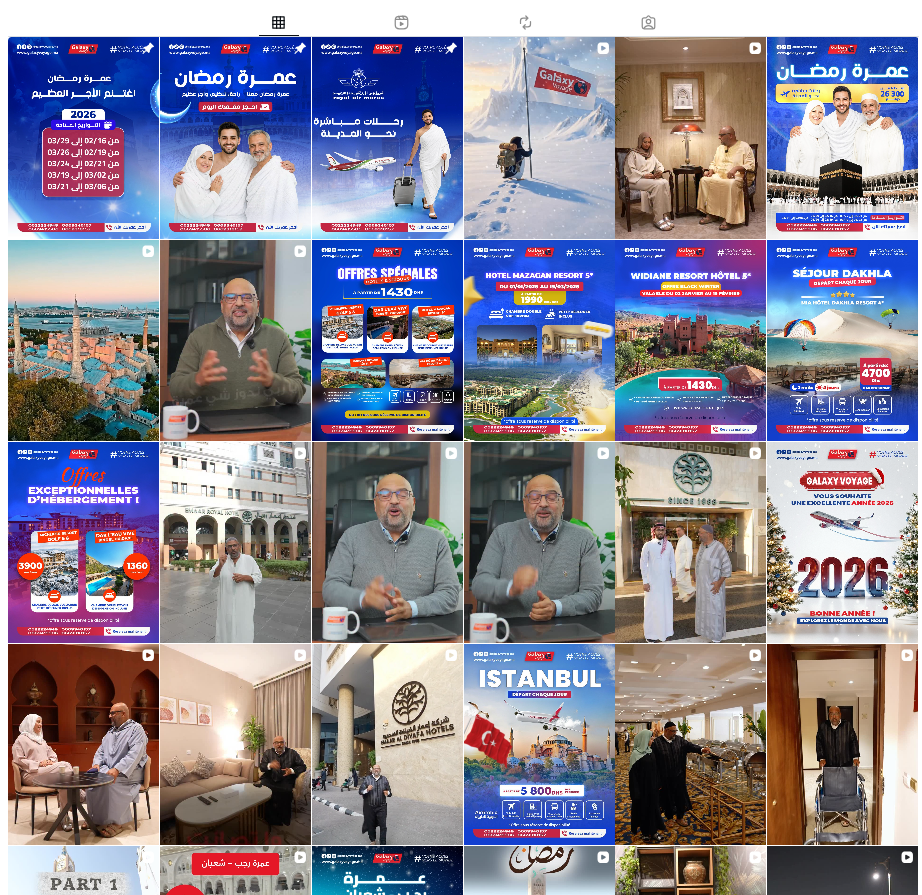Open the Widiane Resort Hôtel post
Image resolution: width=922 pixels, height=895 pixels.
click(690, 340)
